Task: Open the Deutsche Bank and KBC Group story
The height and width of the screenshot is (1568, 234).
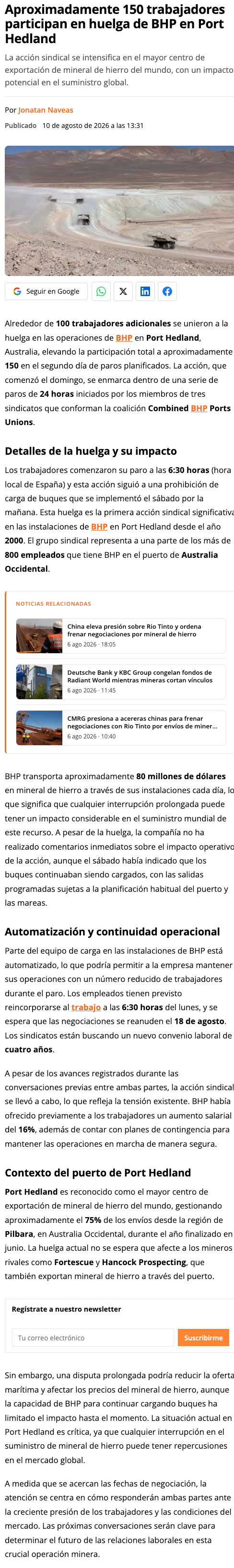Action: pos(121,682)
